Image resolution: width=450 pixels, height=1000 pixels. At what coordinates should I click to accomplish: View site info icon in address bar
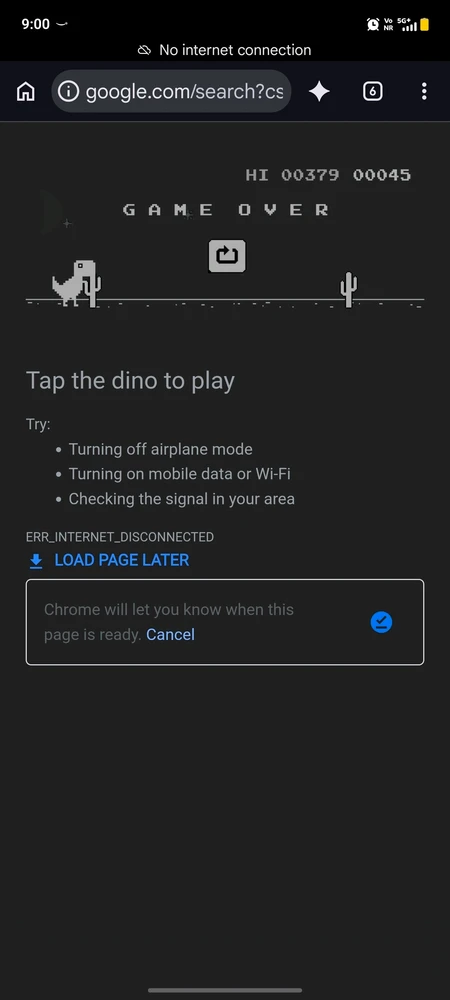tap(68, 92)
